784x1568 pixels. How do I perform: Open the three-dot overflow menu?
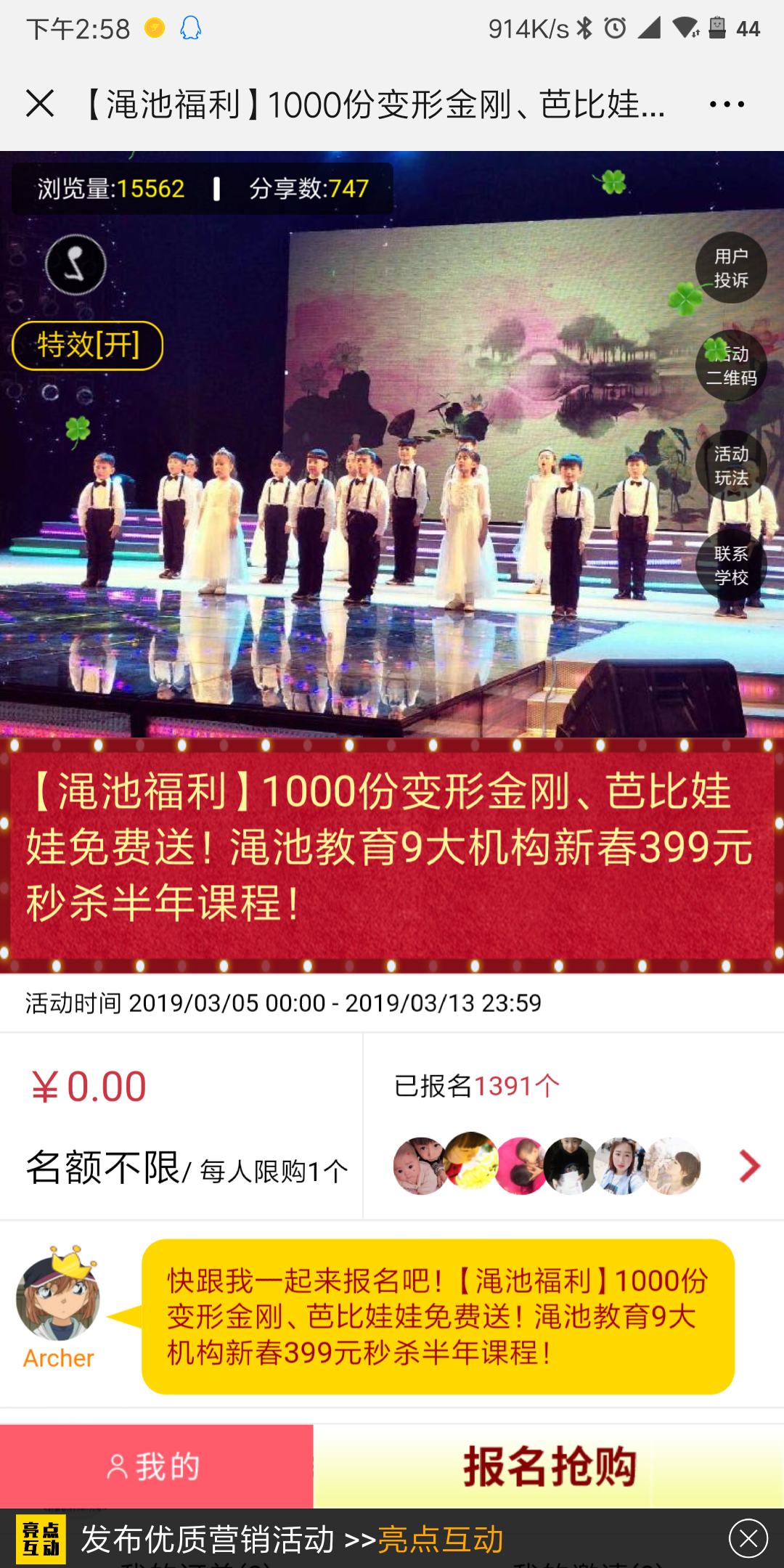(x=727, y=105)
